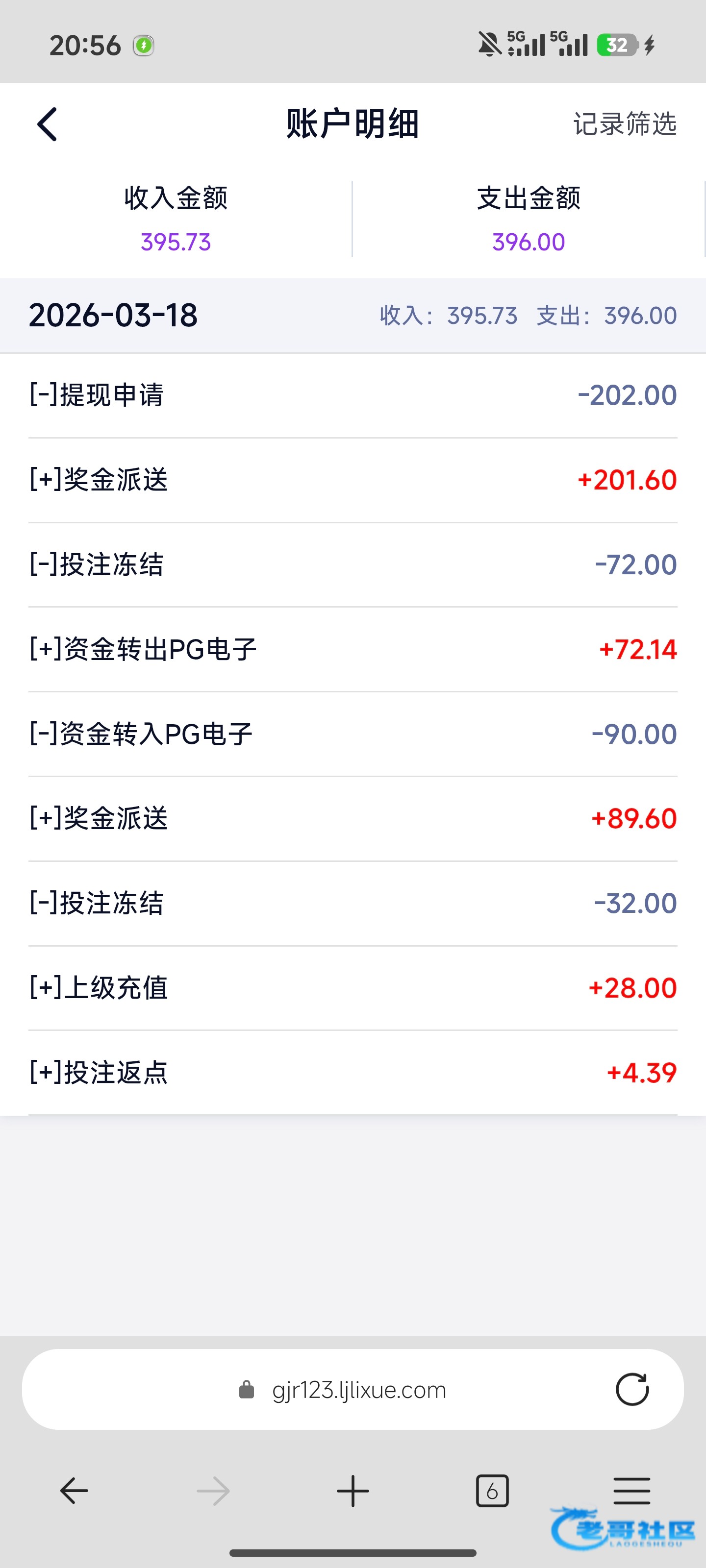Open the 记录筛选 record filter
This screenshot has width=706, height=1568.
coord(625,124)
